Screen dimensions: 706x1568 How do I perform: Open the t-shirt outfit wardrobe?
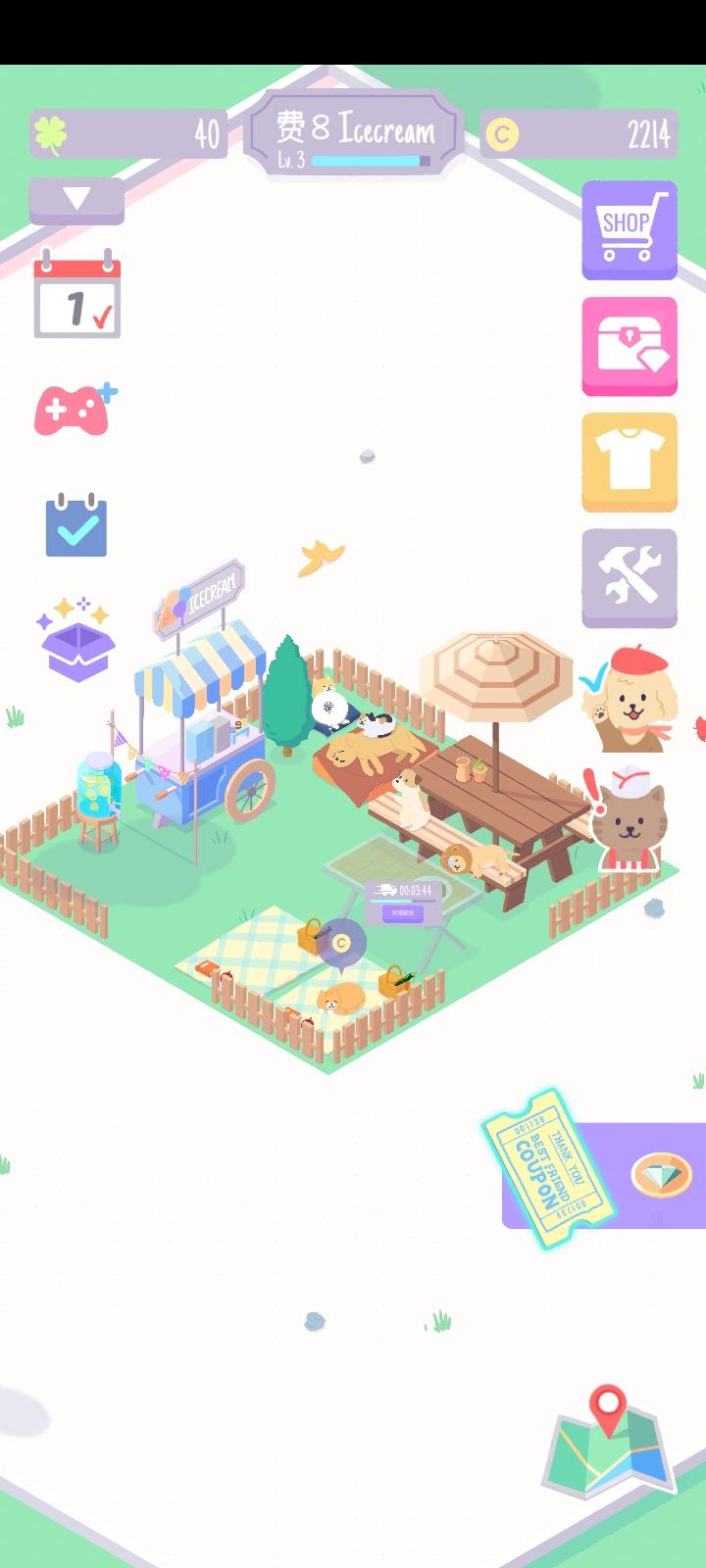tap(629, 461)
